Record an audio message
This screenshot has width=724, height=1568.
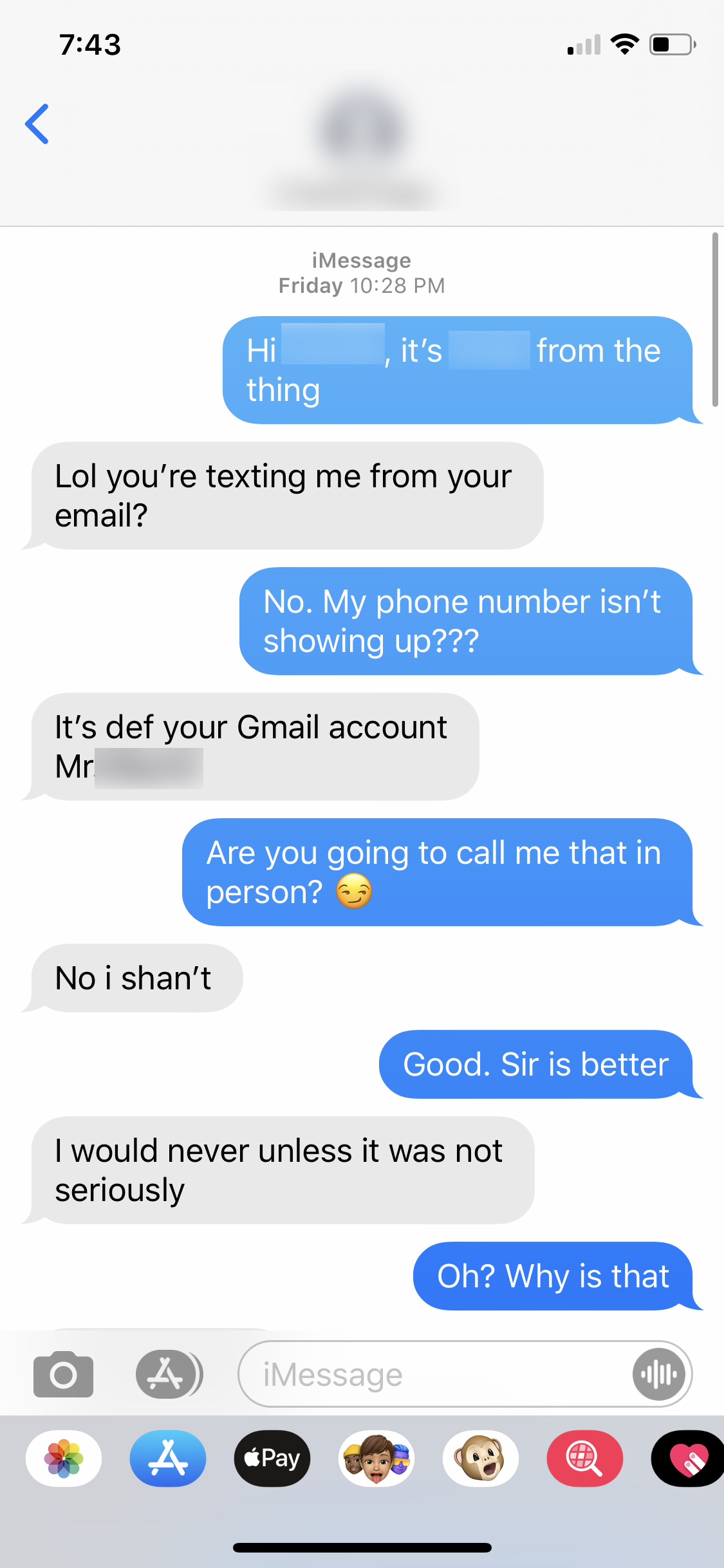coord(658,1374)
